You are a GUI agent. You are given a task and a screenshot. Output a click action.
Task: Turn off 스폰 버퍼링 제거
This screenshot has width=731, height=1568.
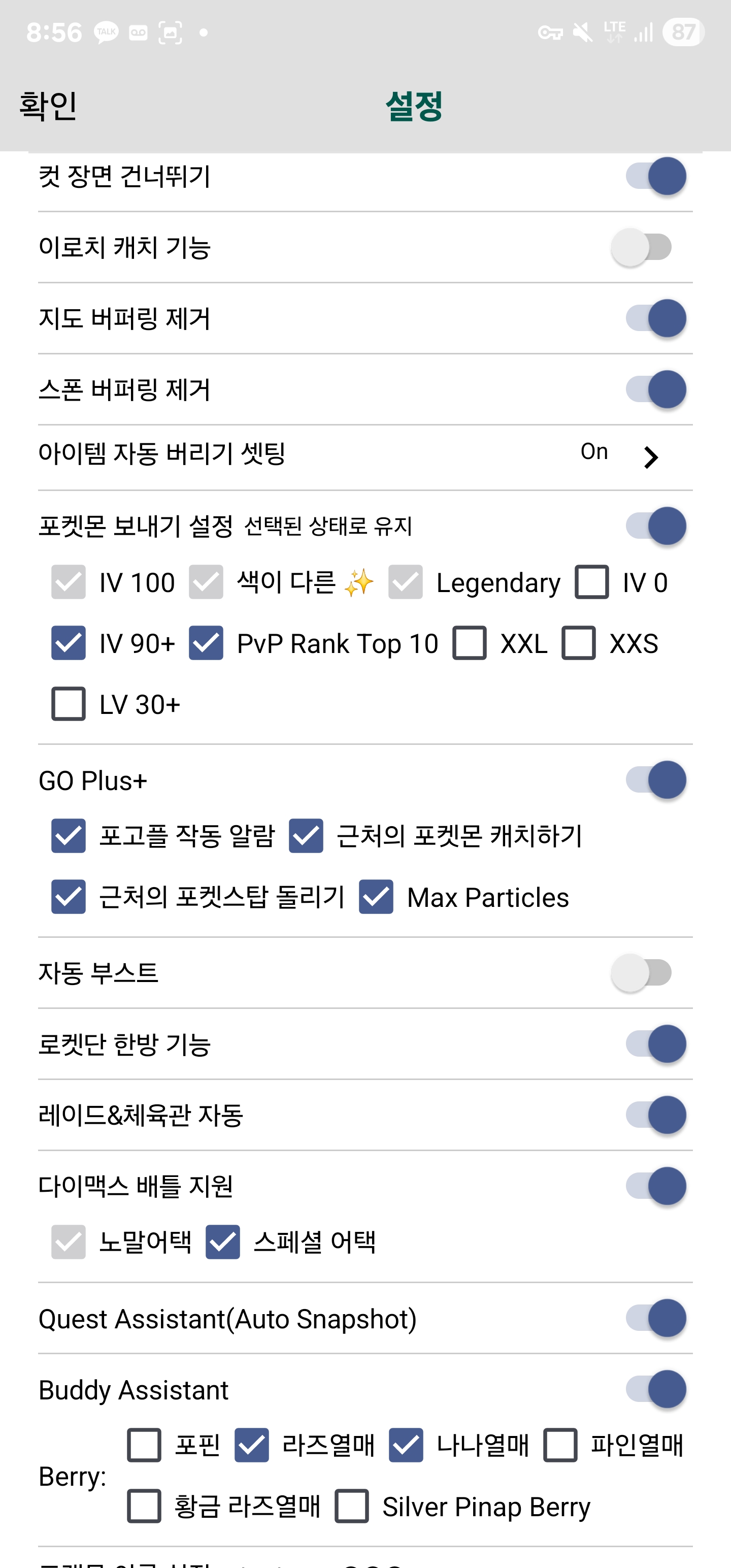(x=655, y=389)
